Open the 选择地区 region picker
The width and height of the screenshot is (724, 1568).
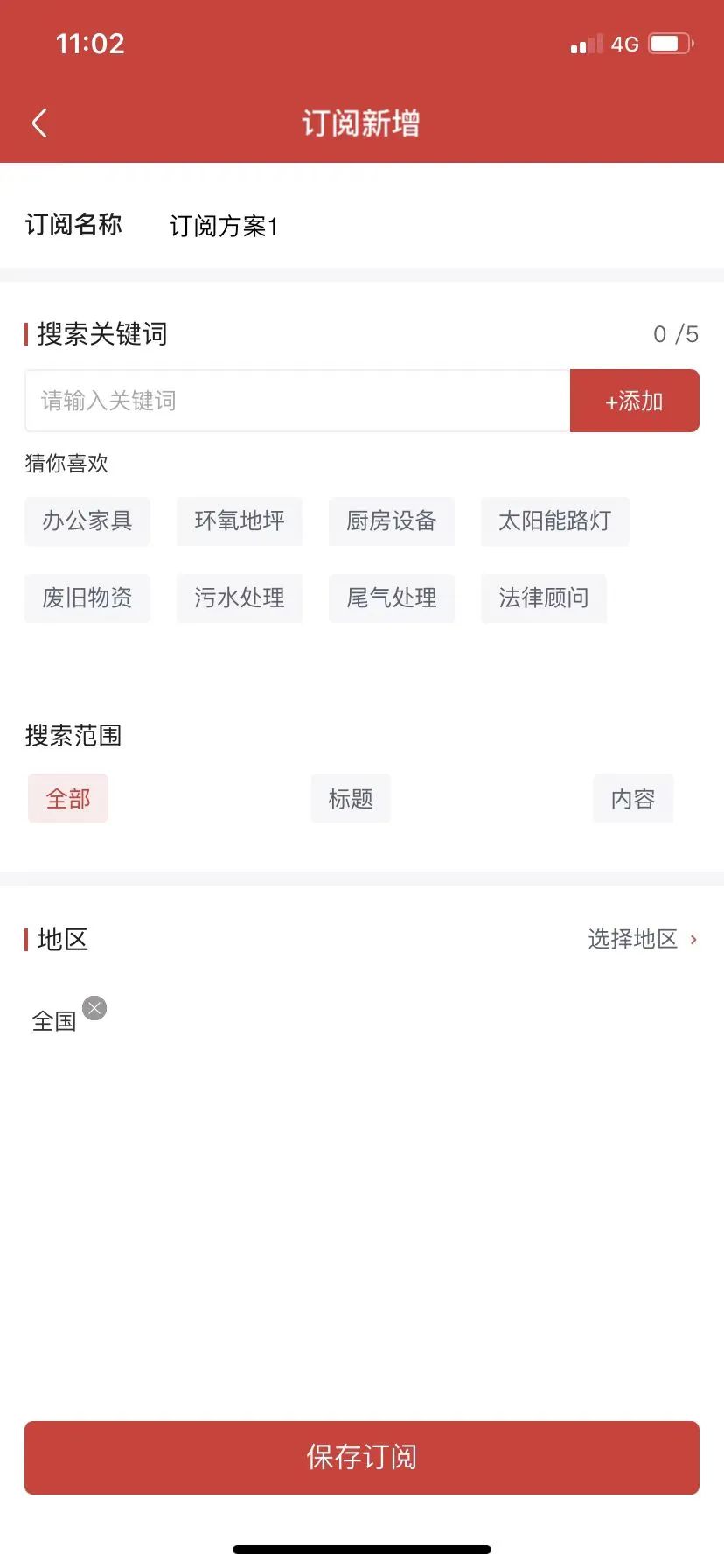tap(632, 939)
